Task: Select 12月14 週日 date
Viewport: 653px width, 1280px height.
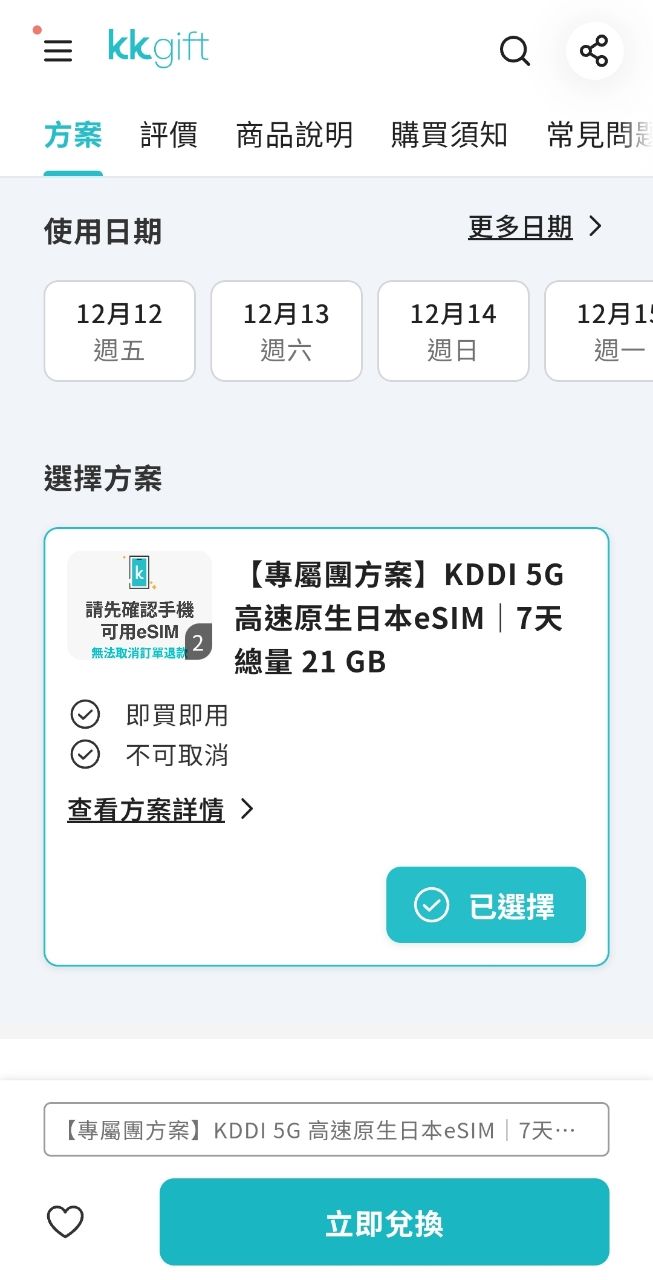Action: pyautogui.click(x=453, y=331)
